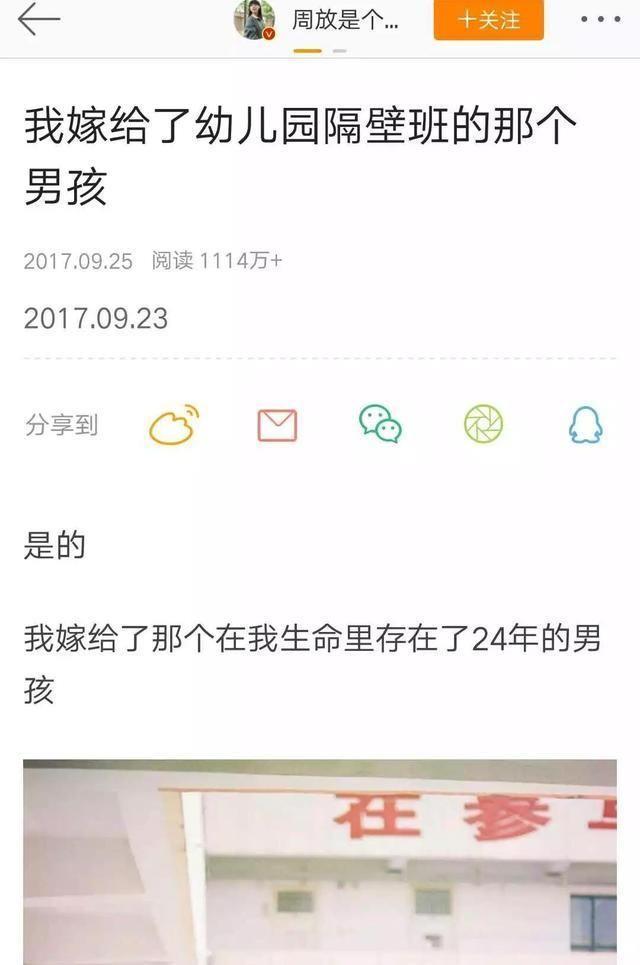The width and height of the screenshot is (640, 965).
Task: Go back using the arrow icon
Action: (x=38, y=20)
